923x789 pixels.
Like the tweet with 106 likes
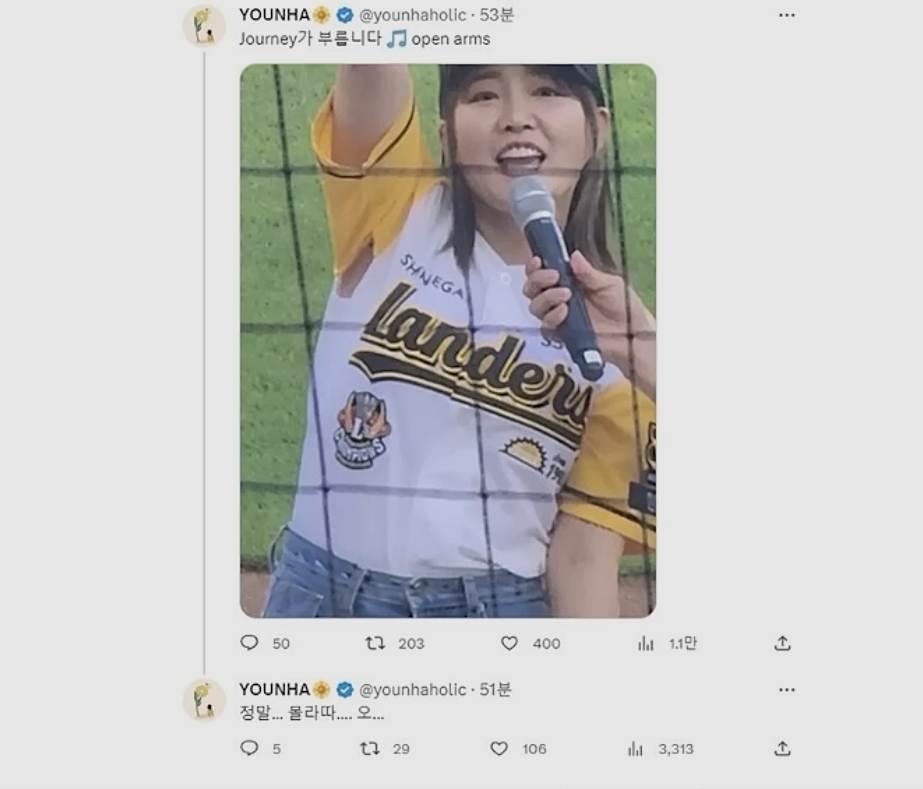click(x=499, y=748)
